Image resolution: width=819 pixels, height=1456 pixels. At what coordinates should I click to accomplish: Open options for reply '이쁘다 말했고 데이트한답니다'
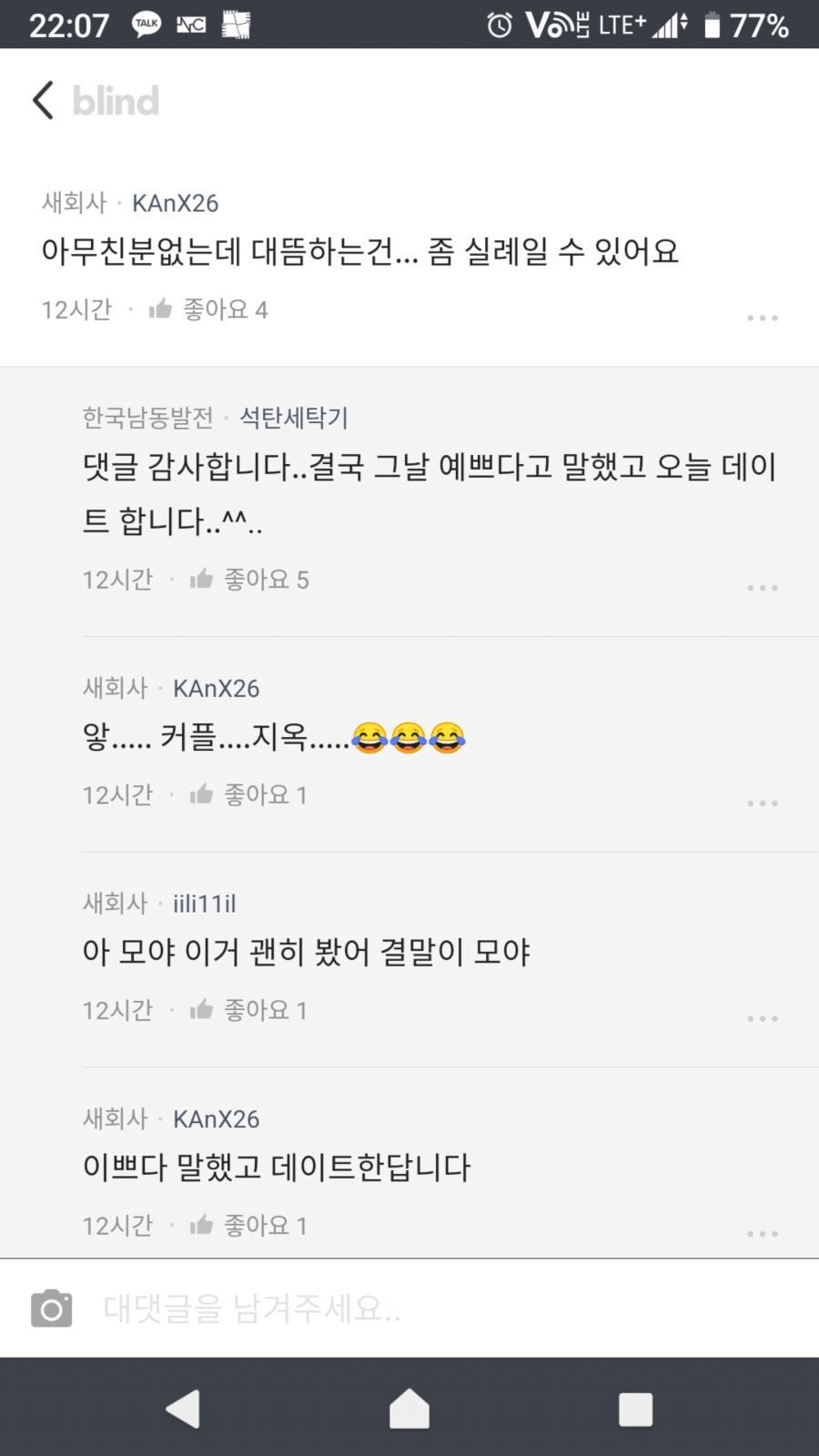(762, 1234)
